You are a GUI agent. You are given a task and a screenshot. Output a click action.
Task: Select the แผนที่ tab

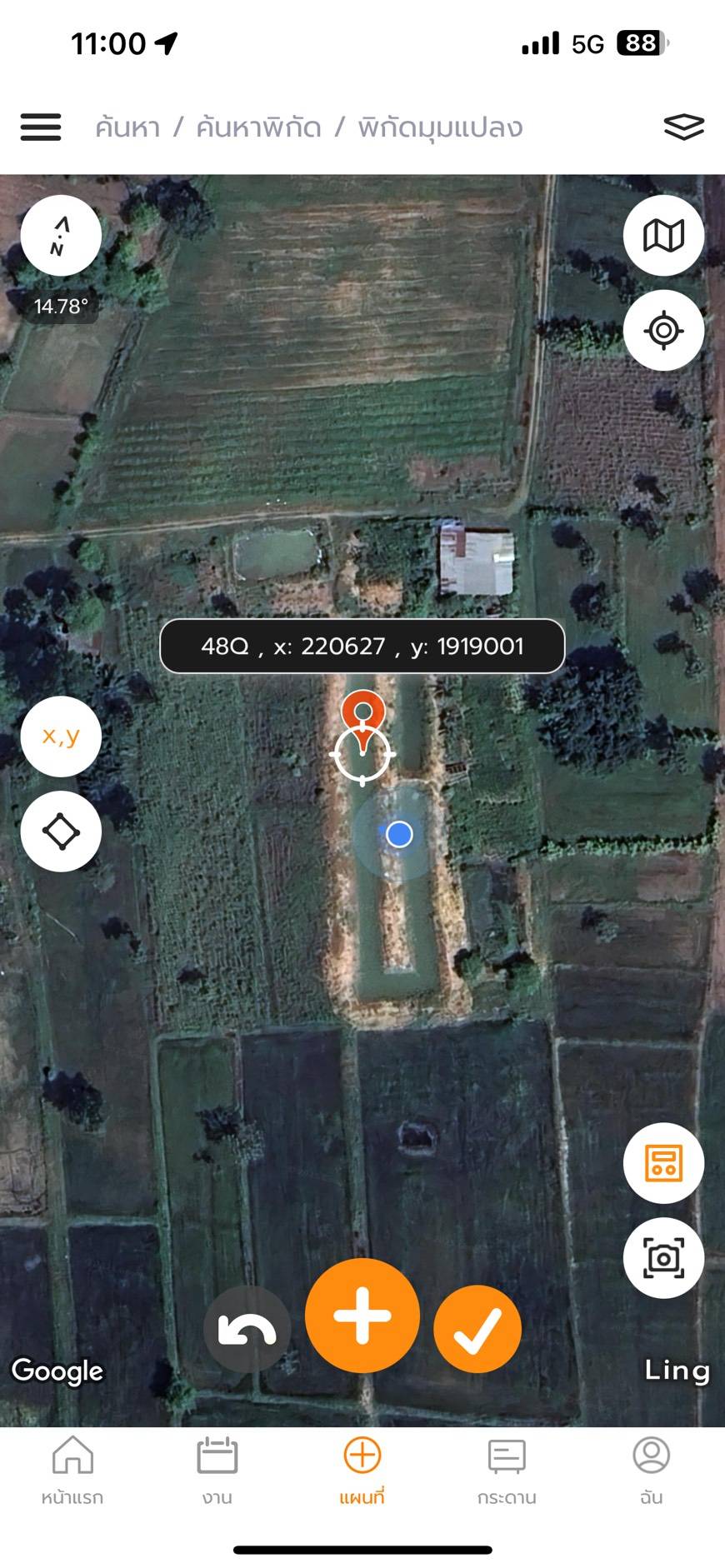(362, 1471)
